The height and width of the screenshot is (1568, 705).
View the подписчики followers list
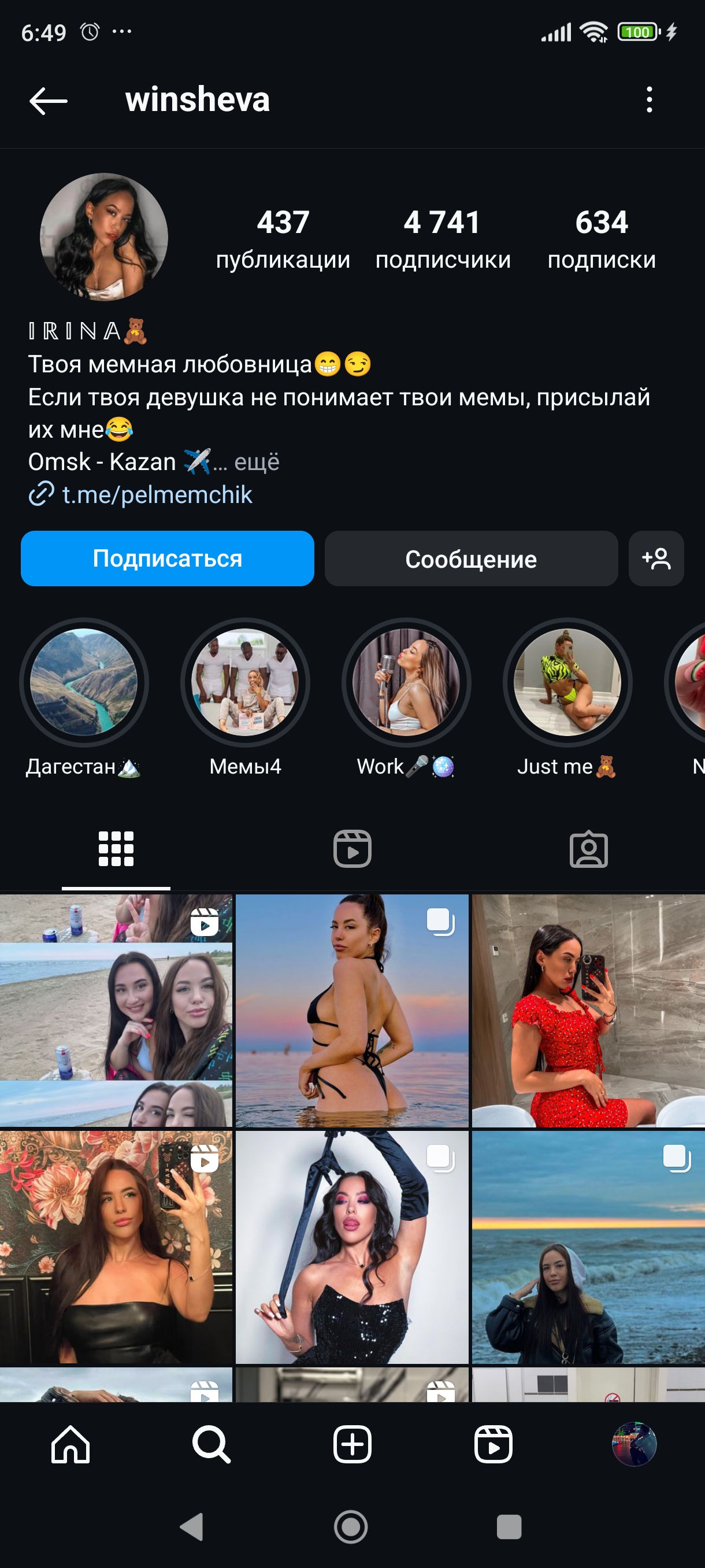[x=442, y=239]
